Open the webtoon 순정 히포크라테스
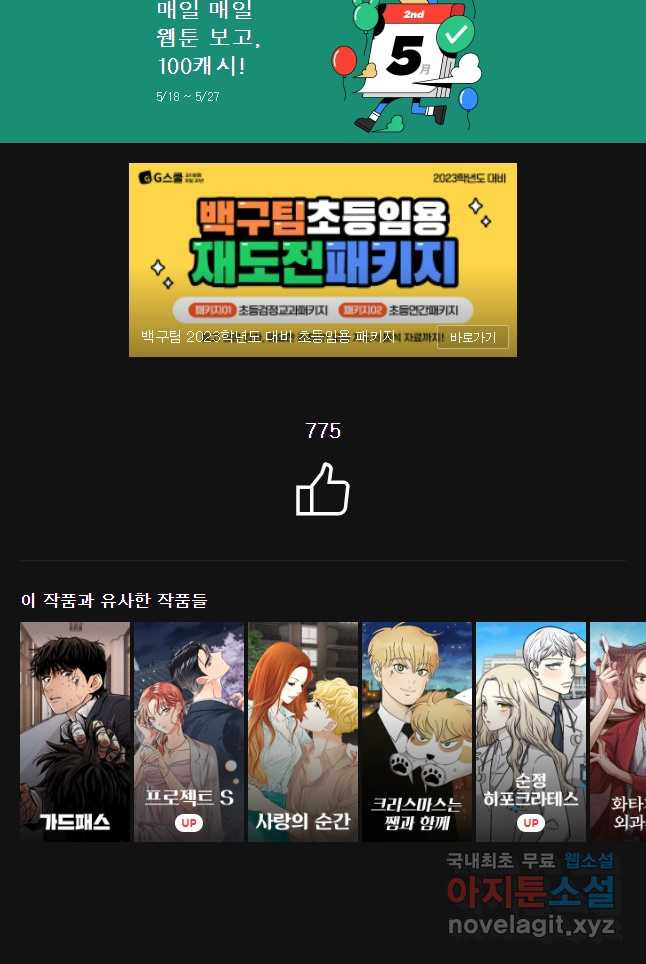Screen dimensions: 646x964 [531, 731]
